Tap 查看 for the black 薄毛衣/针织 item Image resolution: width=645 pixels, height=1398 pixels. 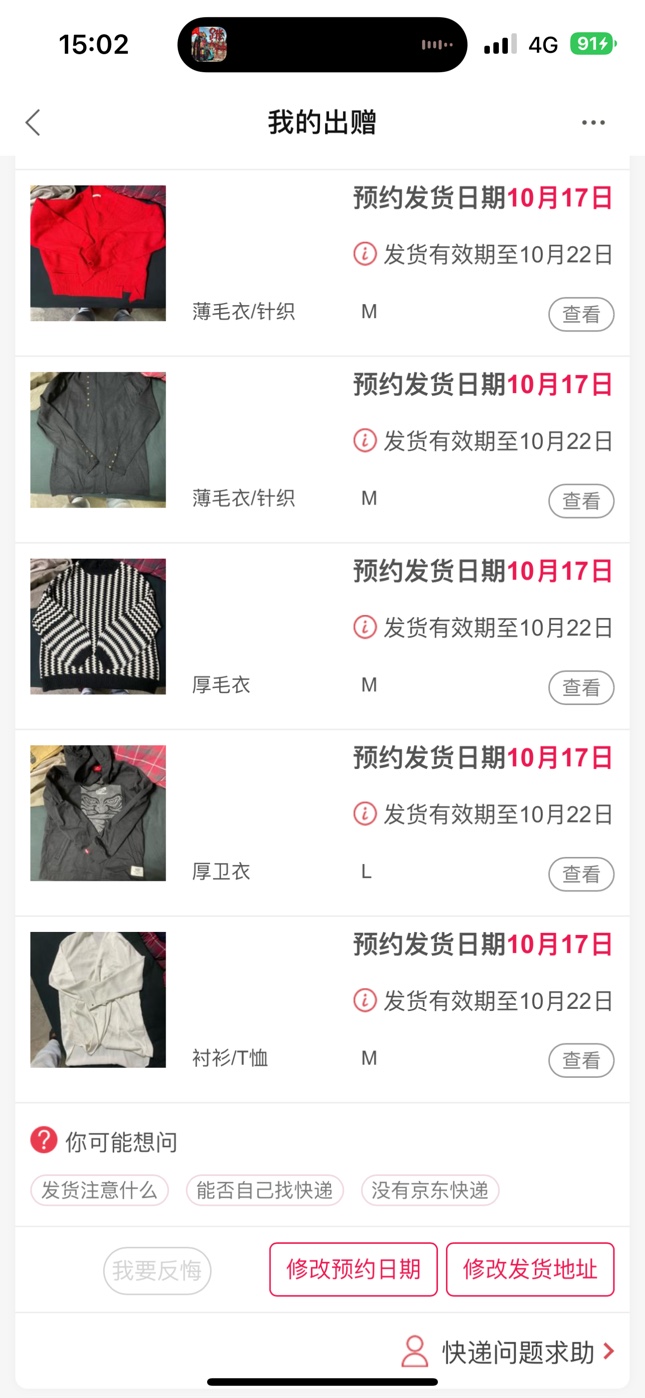click(580, 501)
